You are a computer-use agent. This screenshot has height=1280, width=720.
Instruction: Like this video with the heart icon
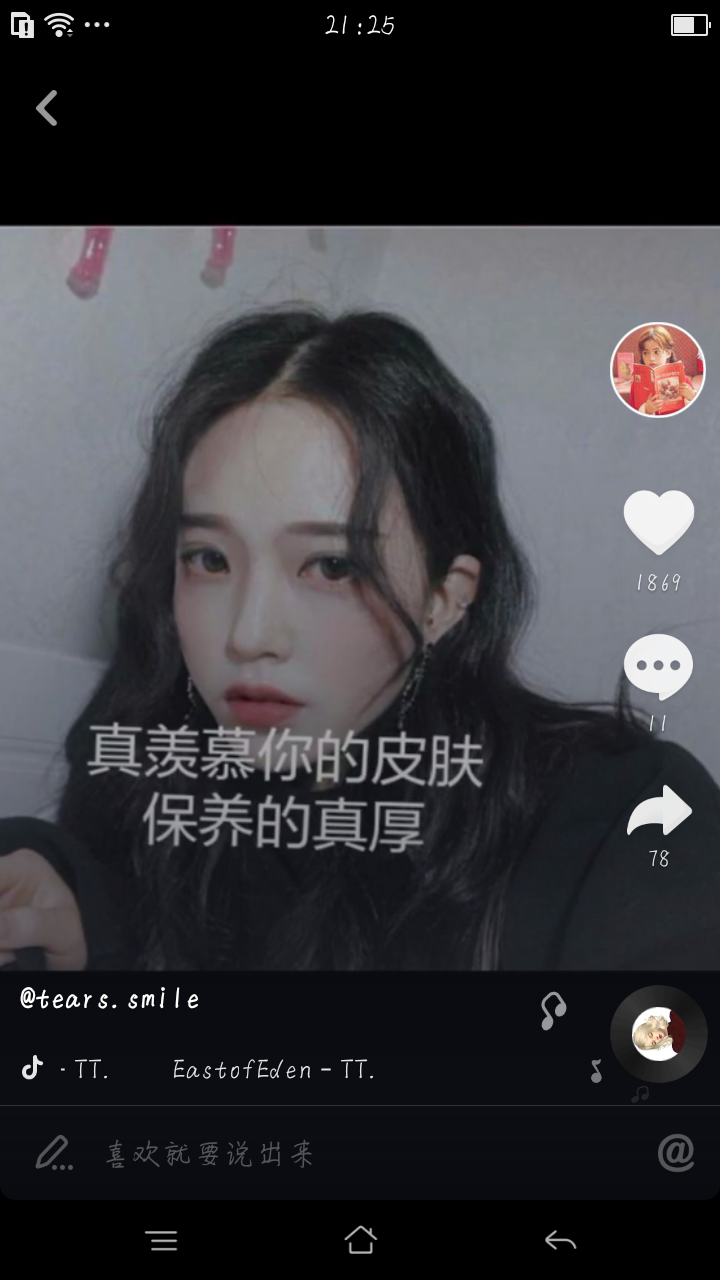(x=658, y=522)
